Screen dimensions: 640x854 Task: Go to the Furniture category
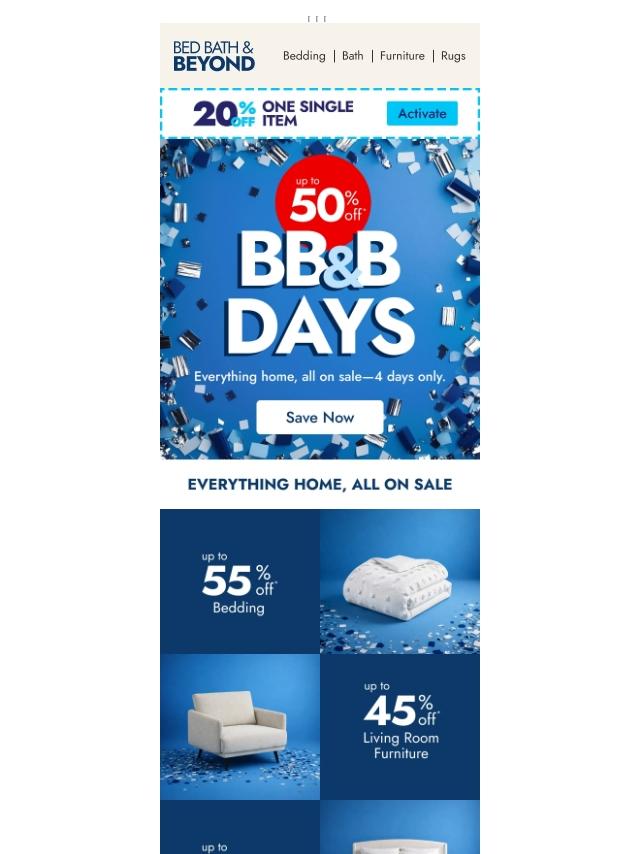402,56
